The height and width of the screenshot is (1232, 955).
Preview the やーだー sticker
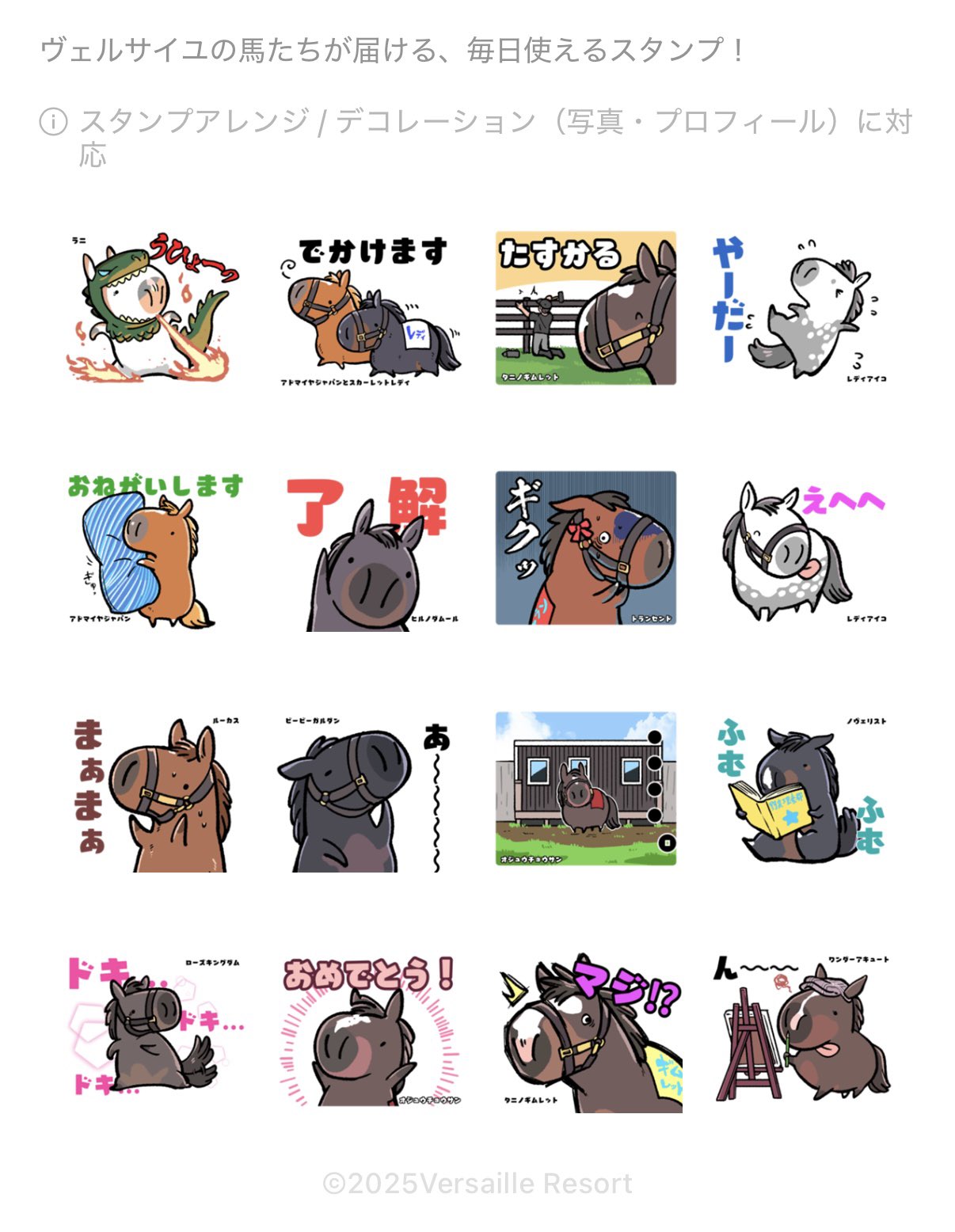[x=800, y=310]
